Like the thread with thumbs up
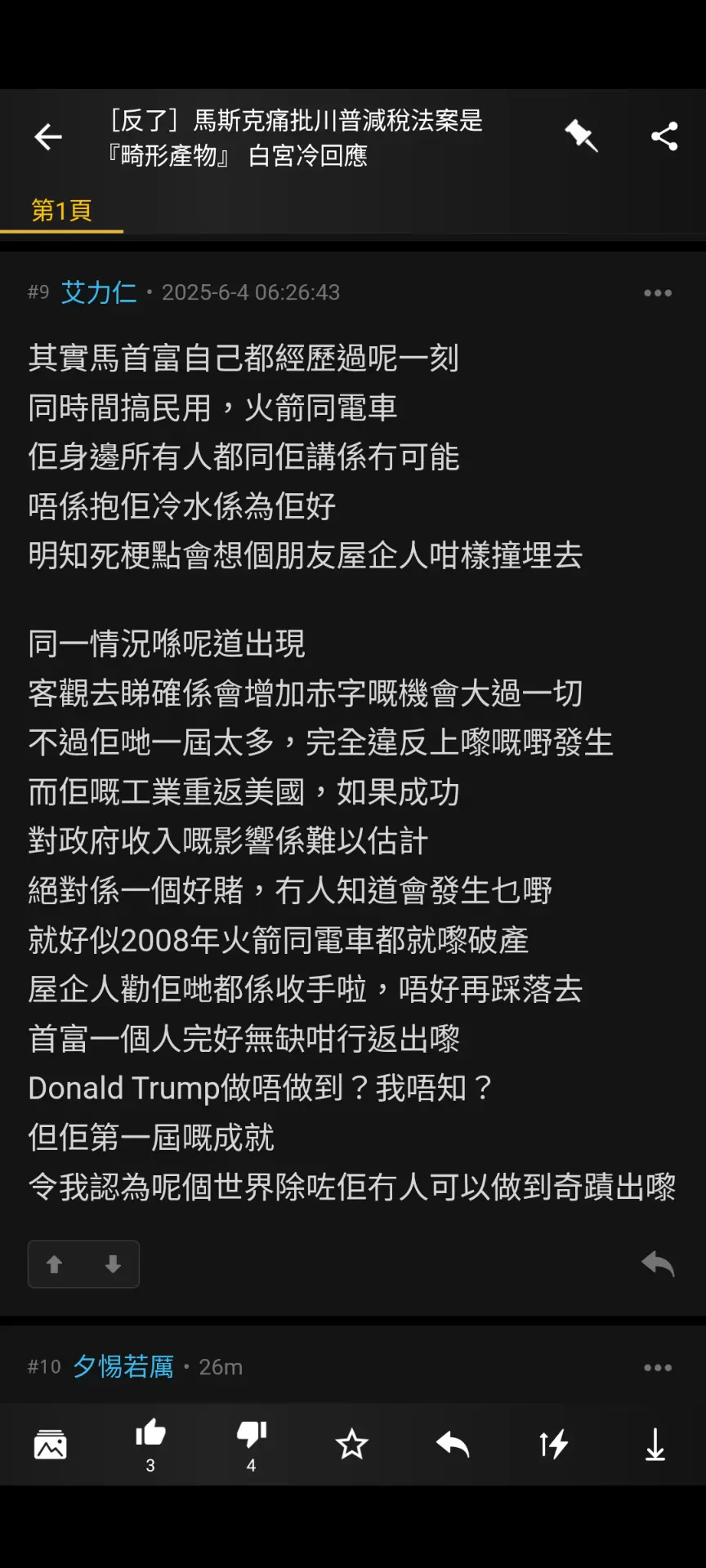 pyautogui.click(x=150, y=1444)
